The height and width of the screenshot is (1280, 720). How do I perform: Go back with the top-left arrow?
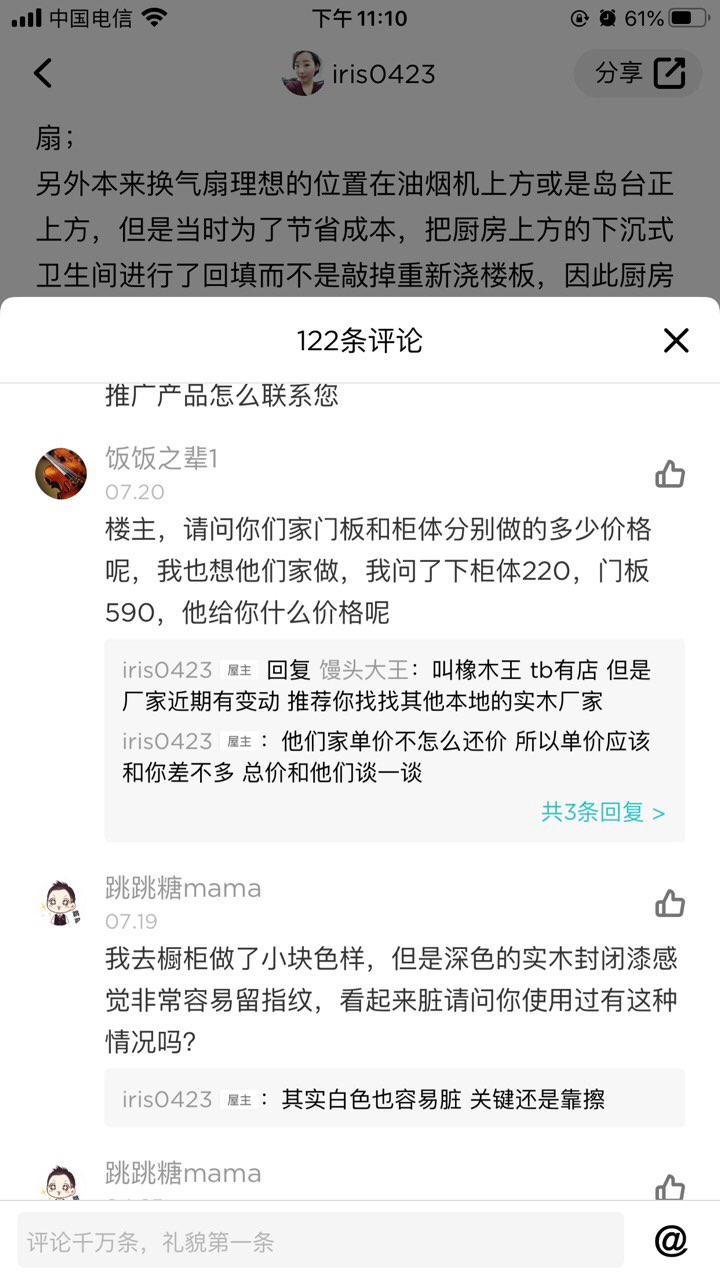tap(43, 73)
